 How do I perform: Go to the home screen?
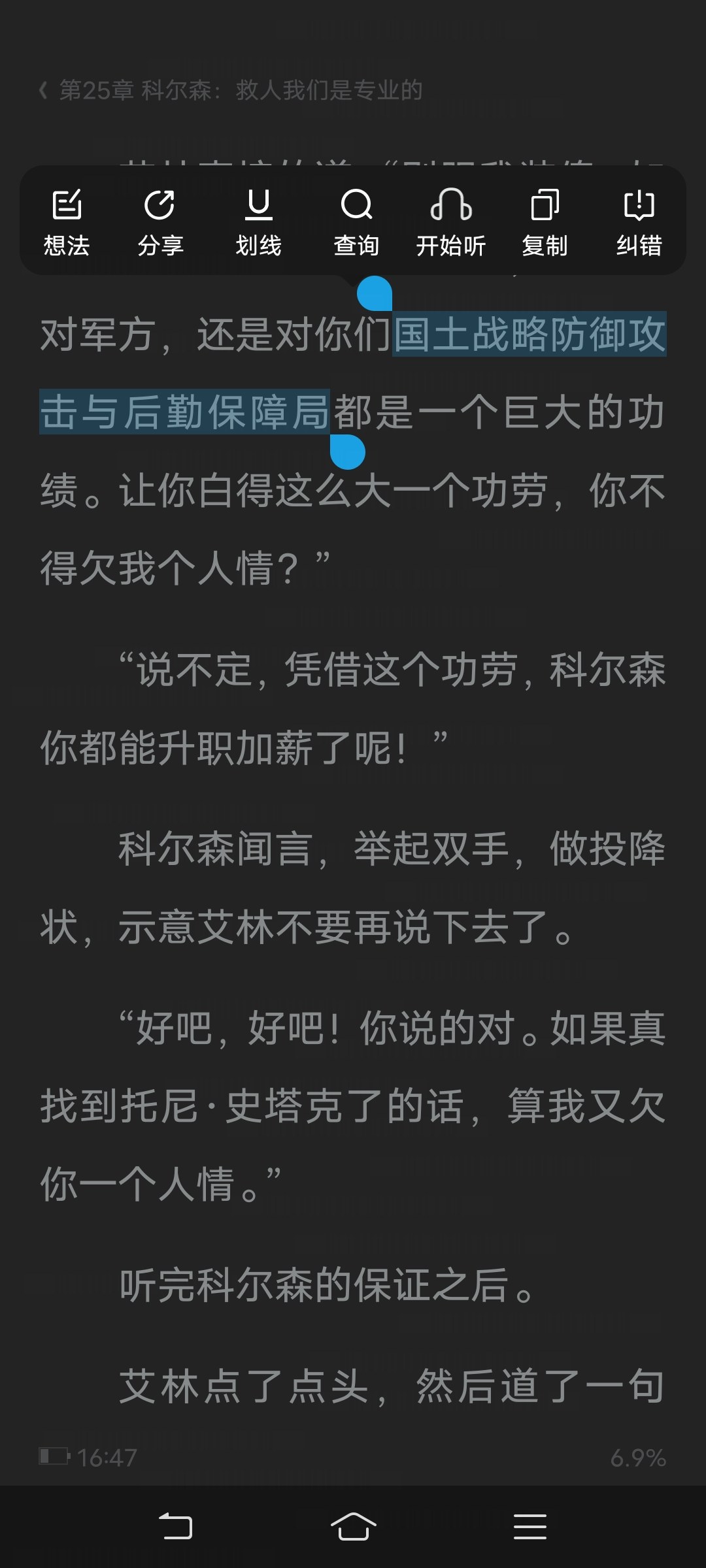click(353, 1526)
